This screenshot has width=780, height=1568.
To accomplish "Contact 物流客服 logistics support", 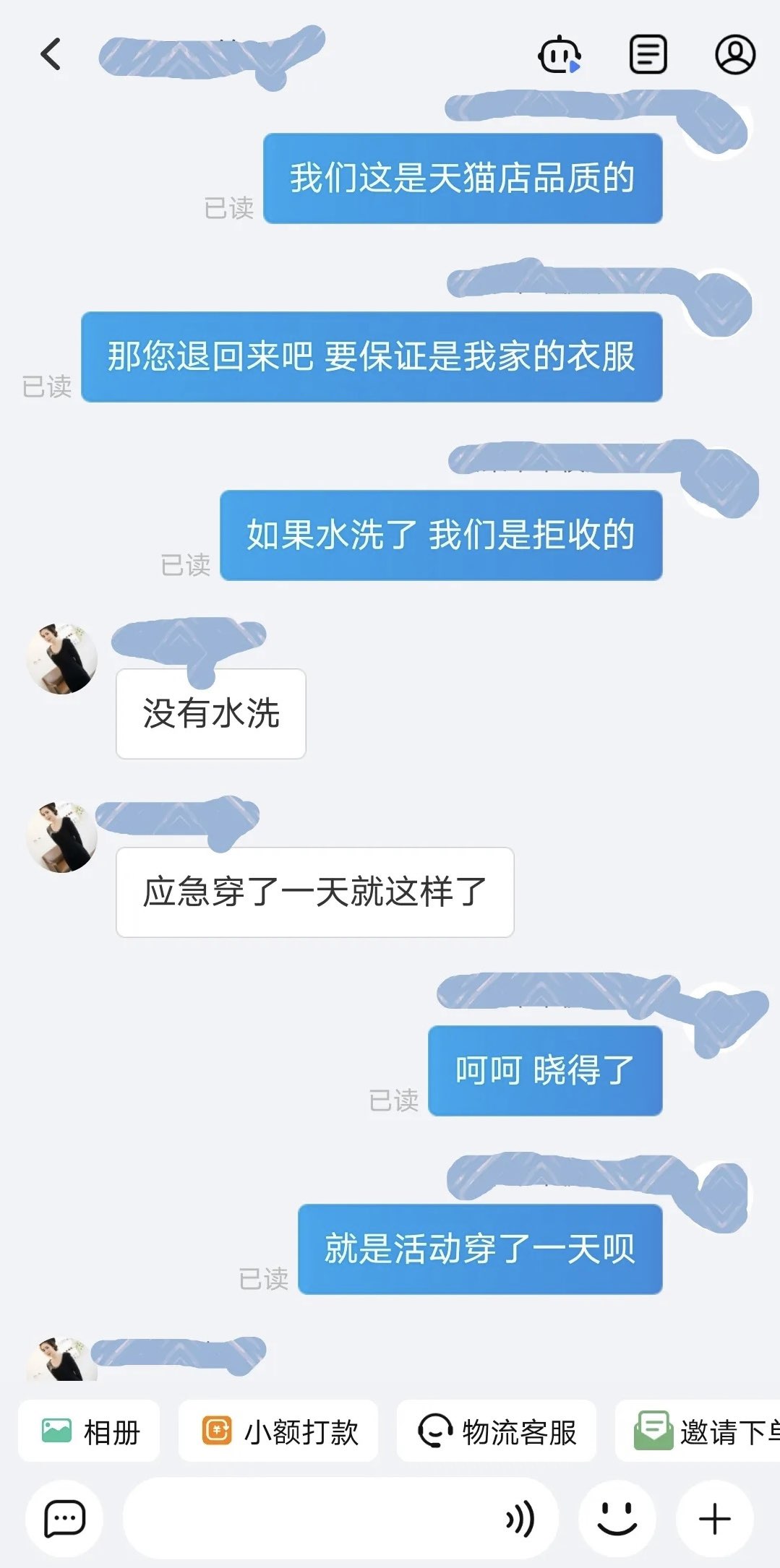I will pos(497,1431).
